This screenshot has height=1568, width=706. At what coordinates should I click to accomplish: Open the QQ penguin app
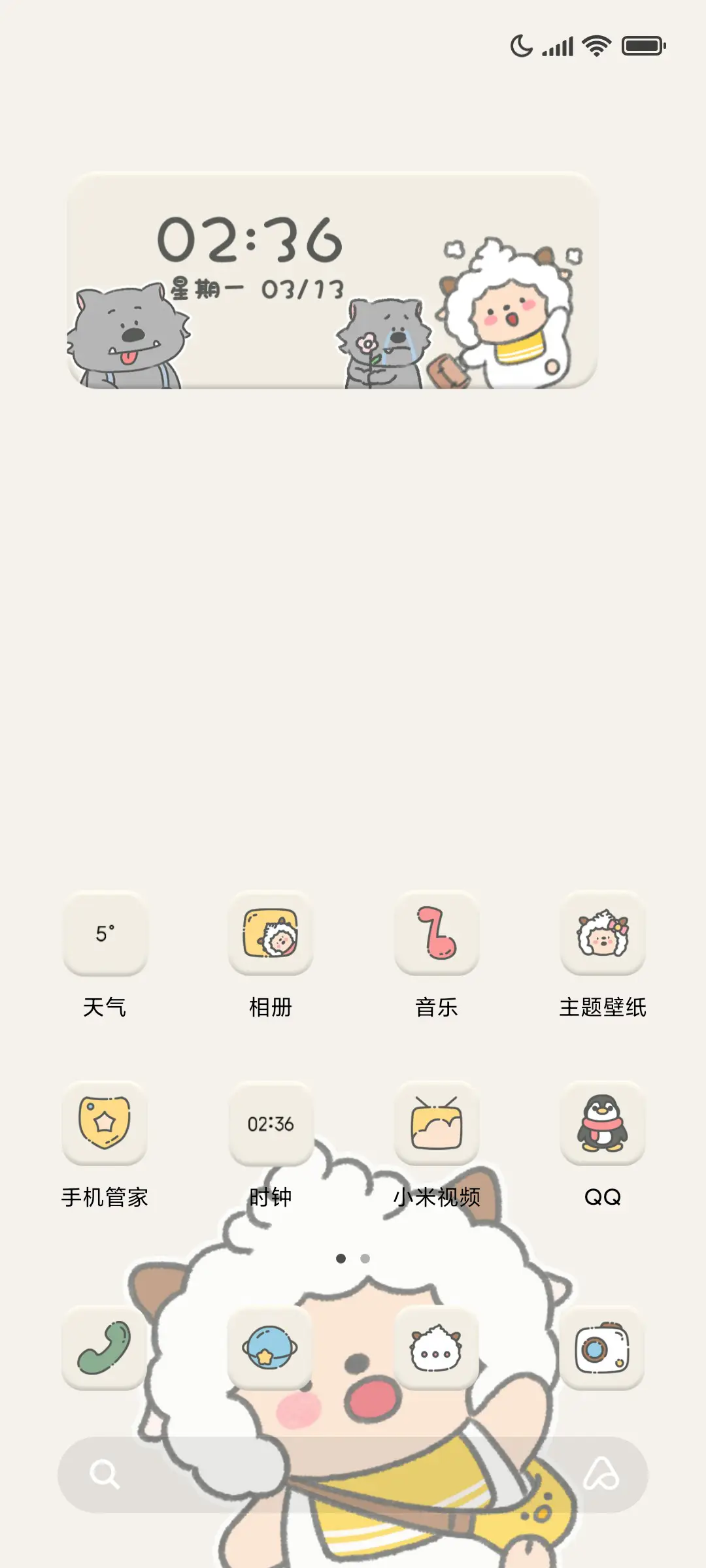coord(602,1124)
